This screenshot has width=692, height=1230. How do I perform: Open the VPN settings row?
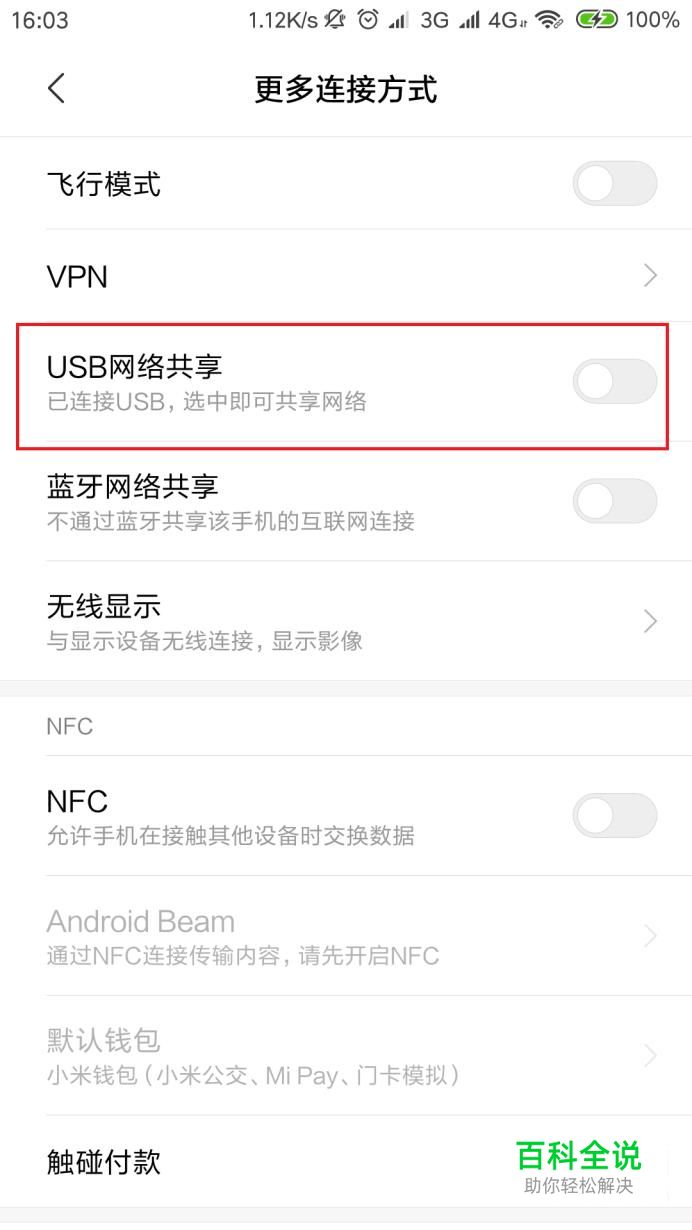[x=346, y=276]
